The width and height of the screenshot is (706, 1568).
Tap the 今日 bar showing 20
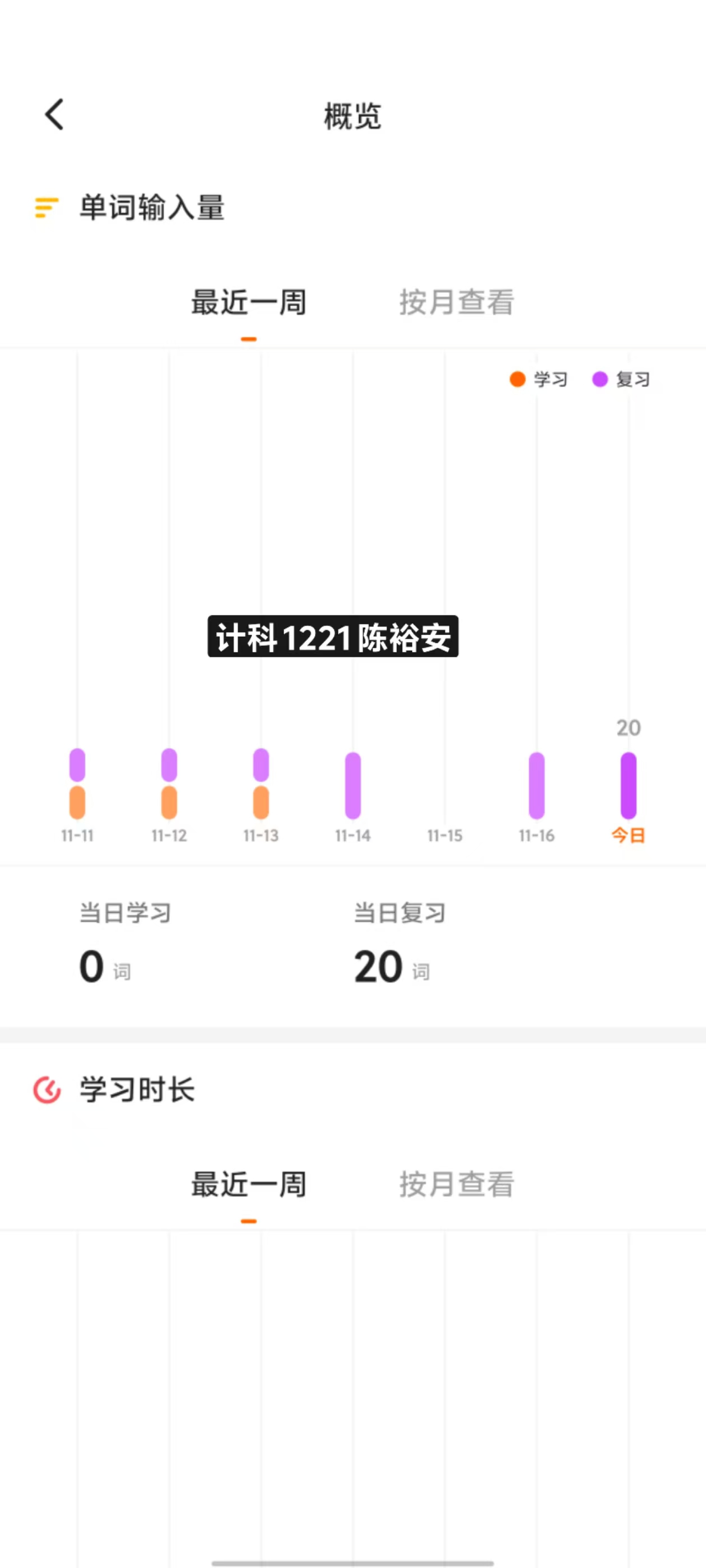[x=629, y=786]
